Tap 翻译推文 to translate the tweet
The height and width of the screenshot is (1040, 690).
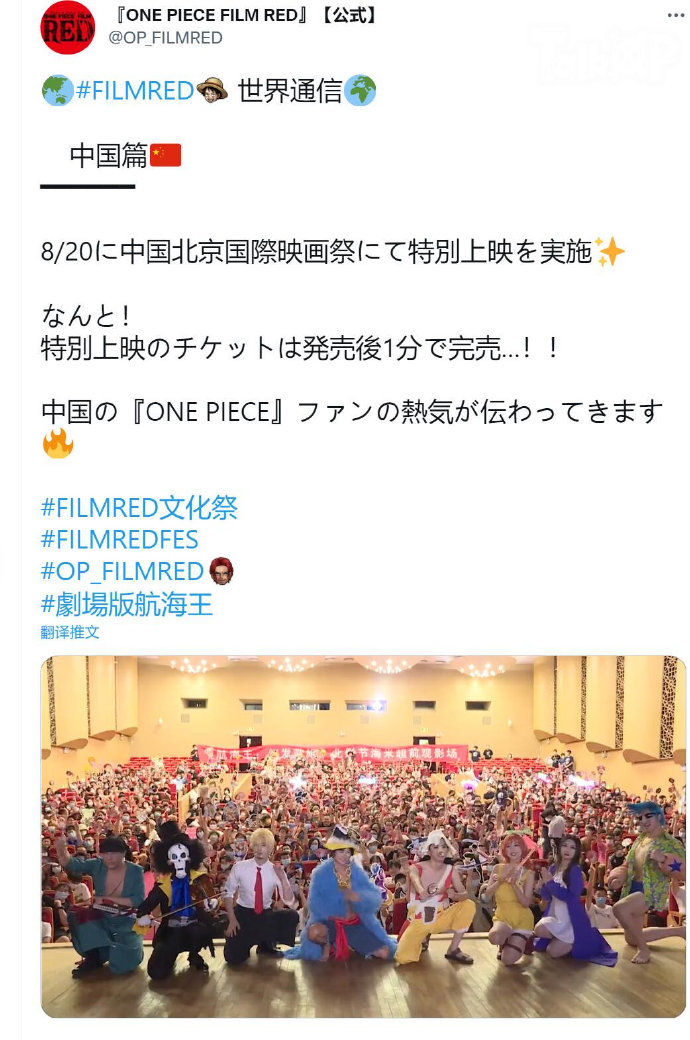click(70, 632)
